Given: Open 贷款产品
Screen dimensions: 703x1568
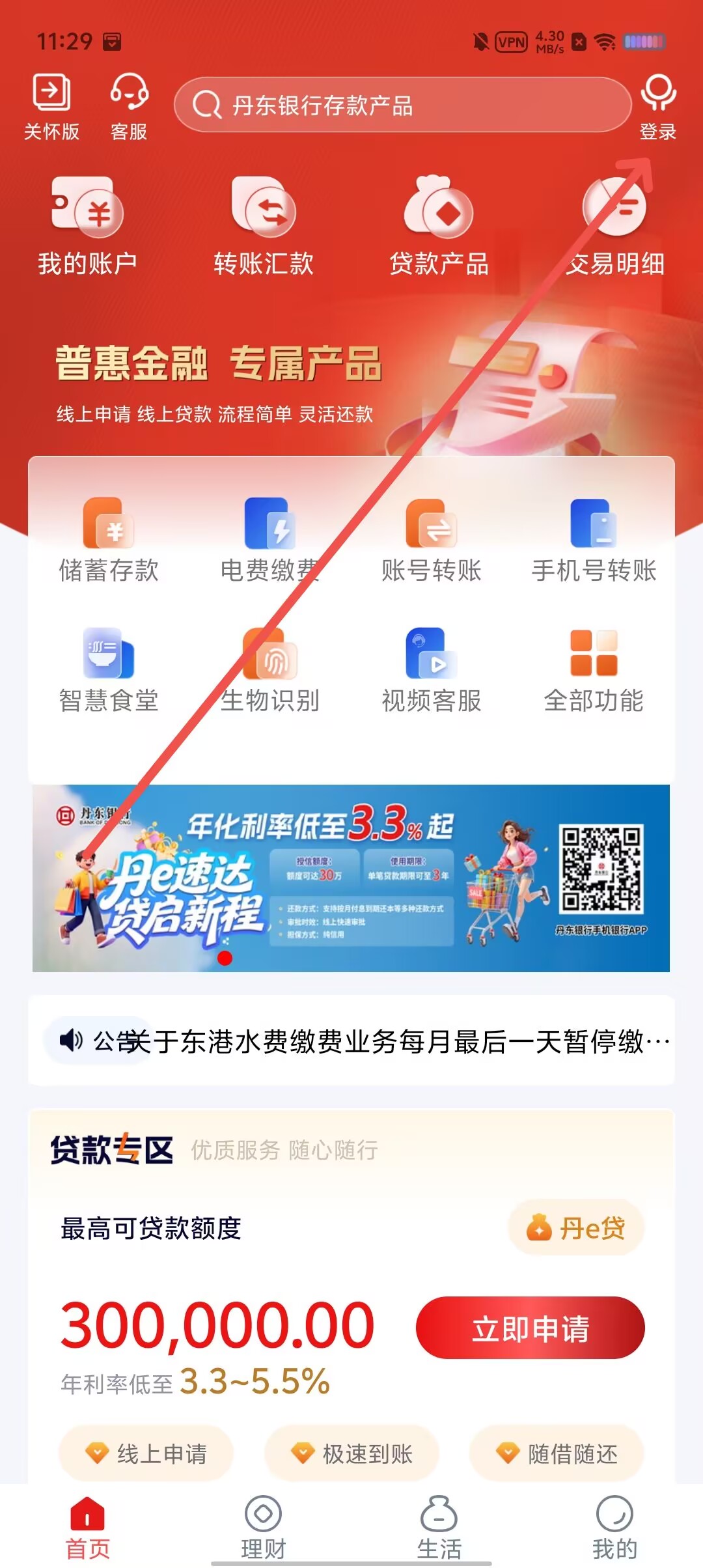Looking at the screenshot, I should (x=439, y=226).
